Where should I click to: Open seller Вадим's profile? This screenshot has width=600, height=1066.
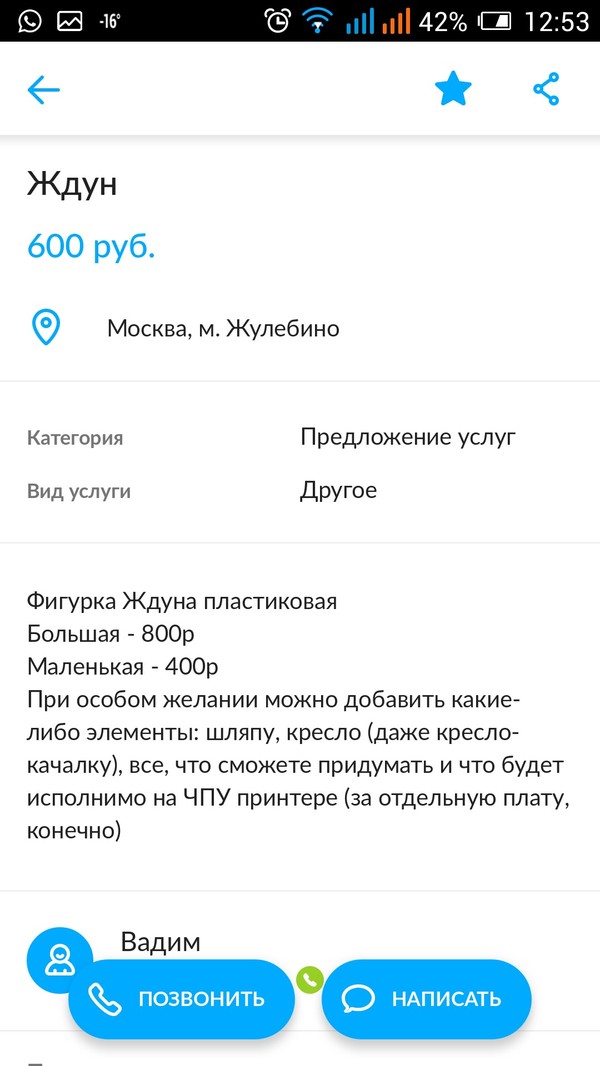pos(160,942)
